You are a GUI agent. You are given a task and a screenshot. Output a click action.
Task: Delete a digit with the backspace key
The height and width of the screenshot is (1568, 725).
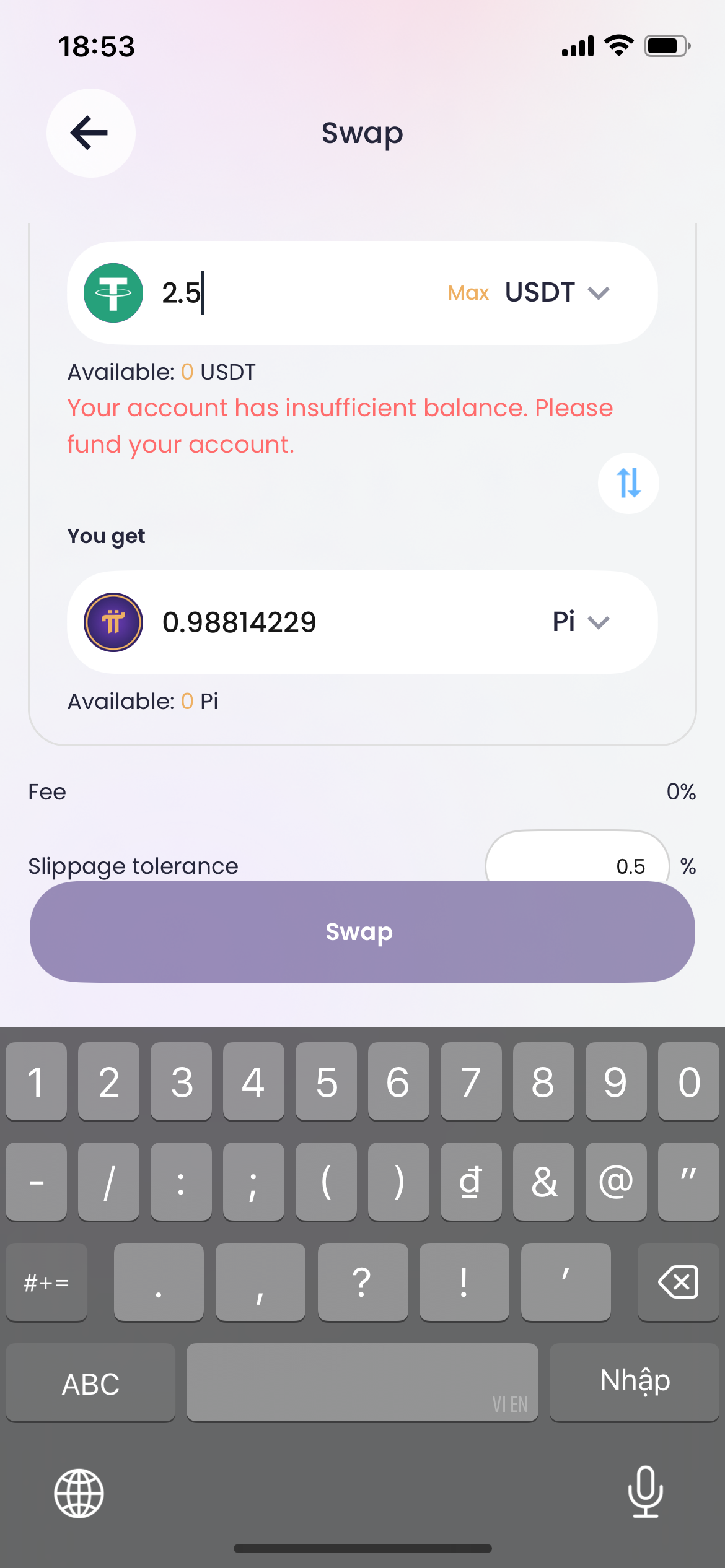click(x=678, y=1281)
